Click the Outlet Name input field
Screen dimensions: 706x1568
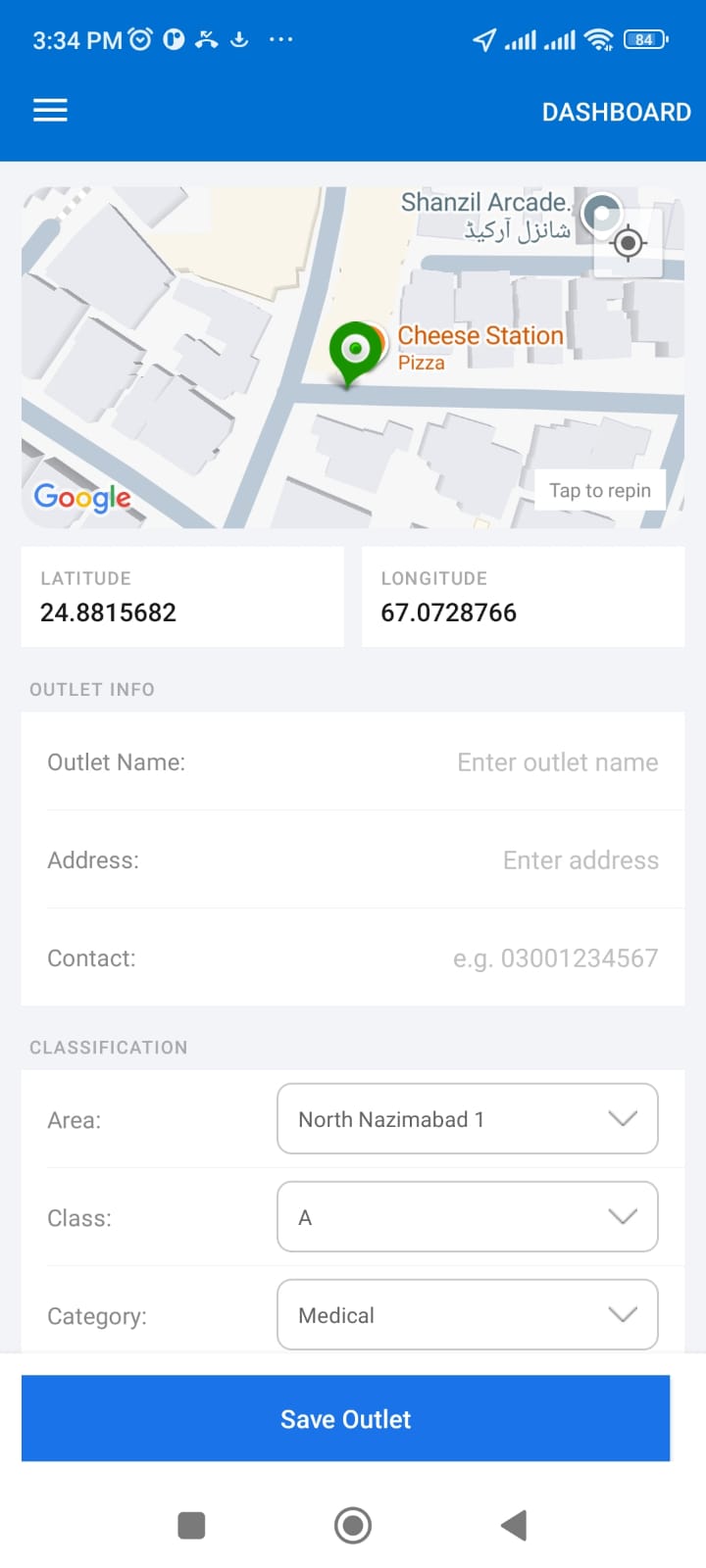(556, 761)
